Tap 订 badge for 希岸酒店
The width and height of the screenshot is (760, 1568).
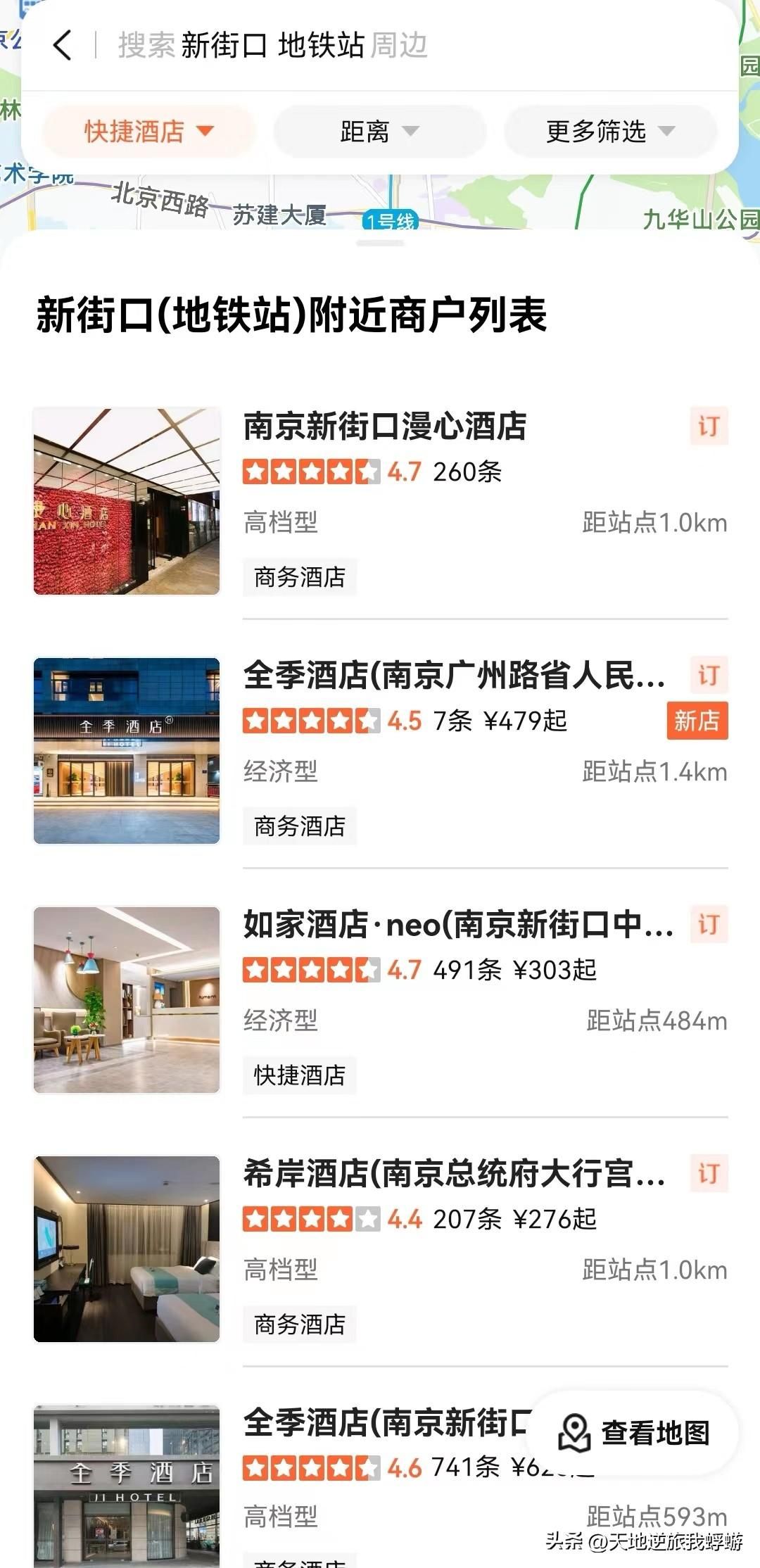[708, 1174]
